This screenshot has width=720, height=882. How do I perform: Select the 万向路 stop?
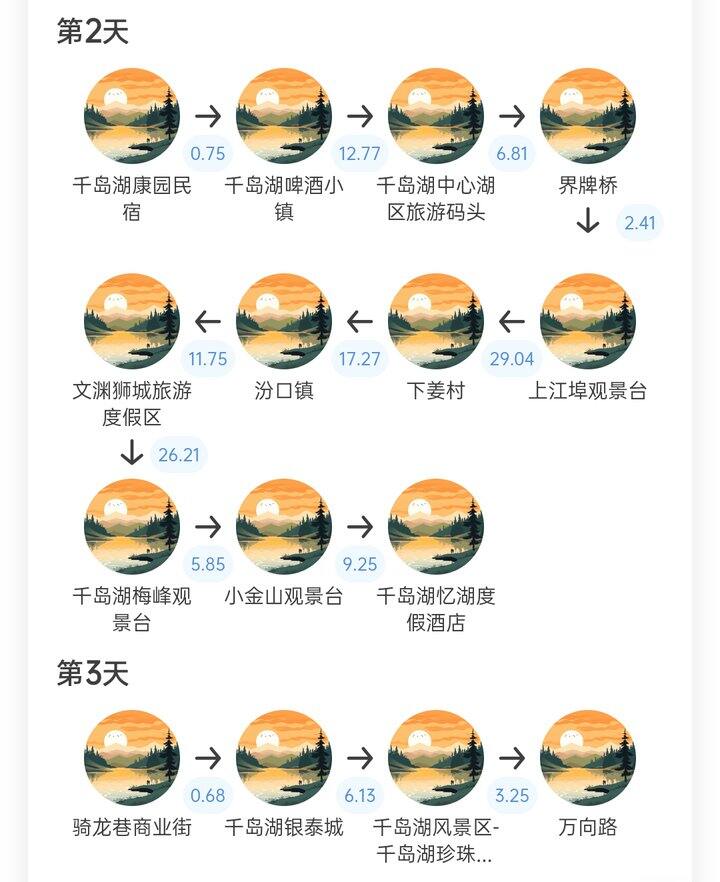coord(588,758)
